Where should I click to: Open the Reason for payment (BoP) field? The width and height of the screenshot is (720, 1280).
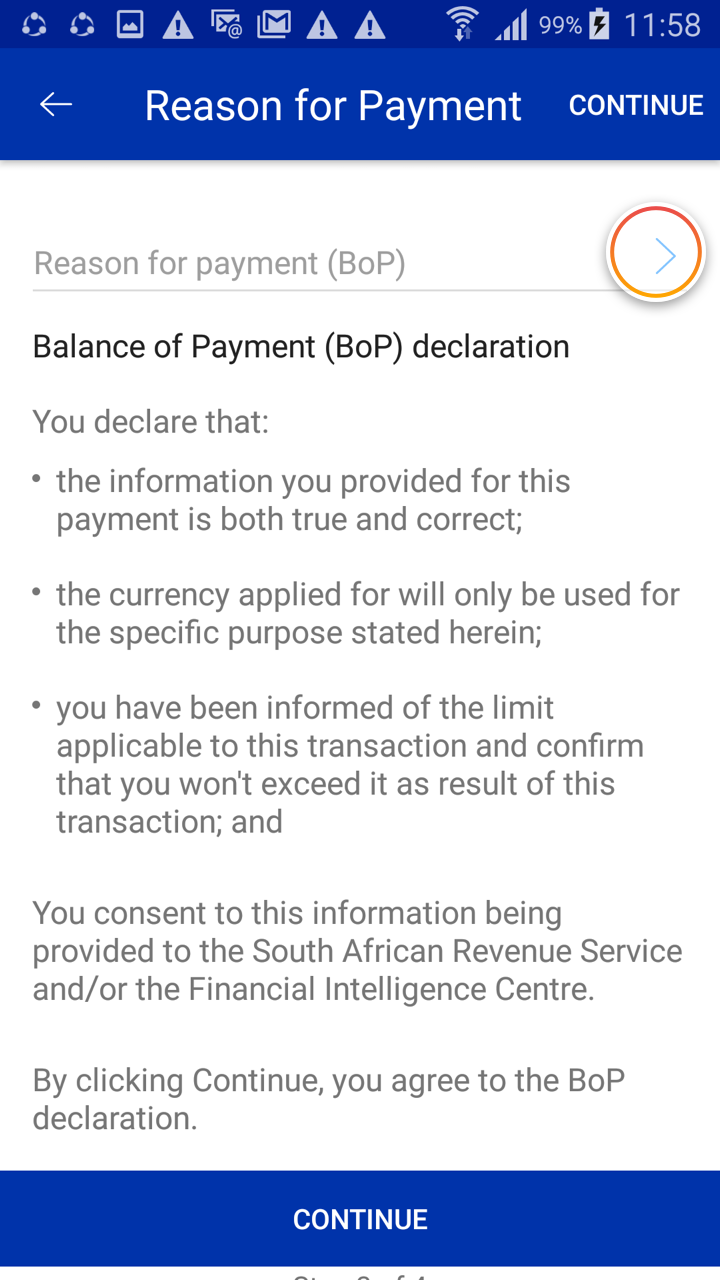[300, 263]
